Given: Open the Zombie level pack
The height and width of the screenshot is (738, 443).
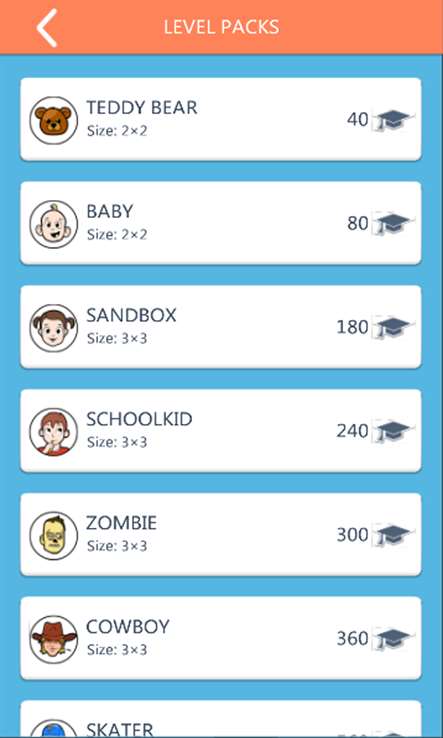Looking at the screenshot, I should click(221, 535).
